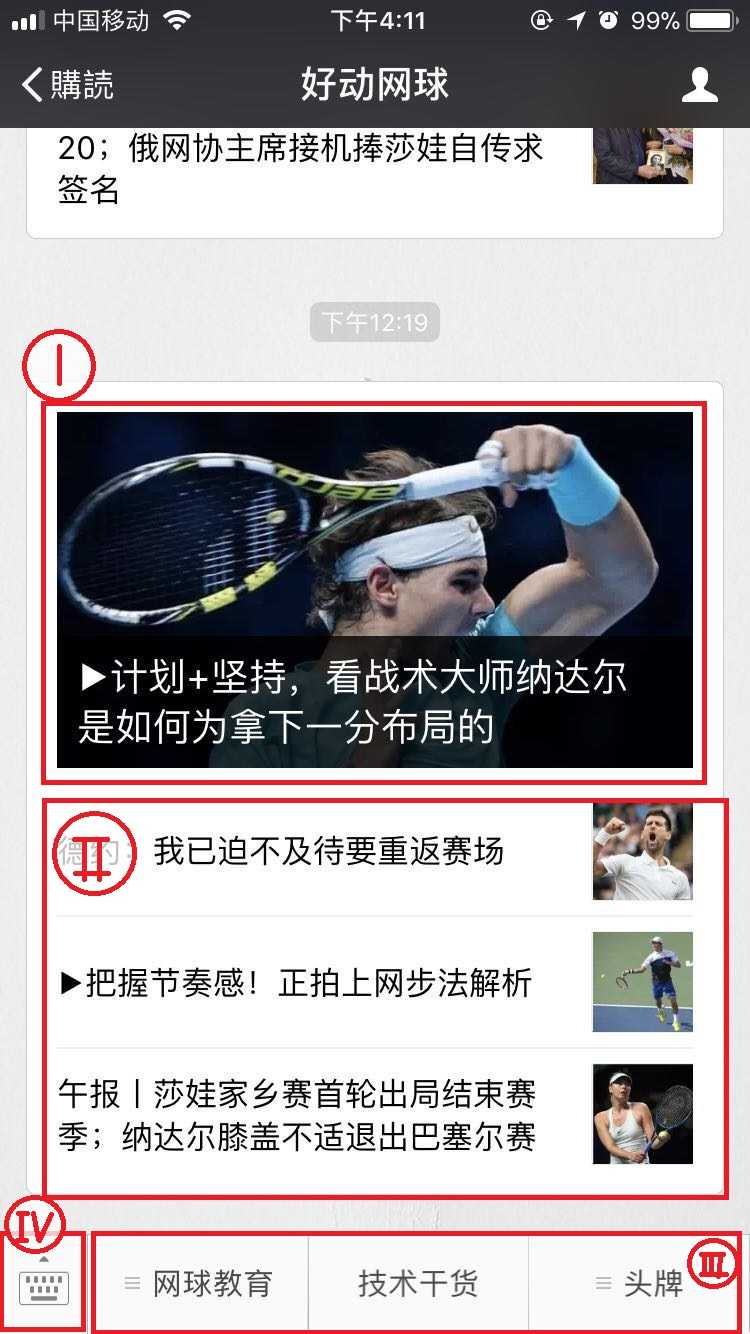750x1334 pixels.
Task: Open the 午报 article about 莎娃家乡赛
Action: point(300,1115)
